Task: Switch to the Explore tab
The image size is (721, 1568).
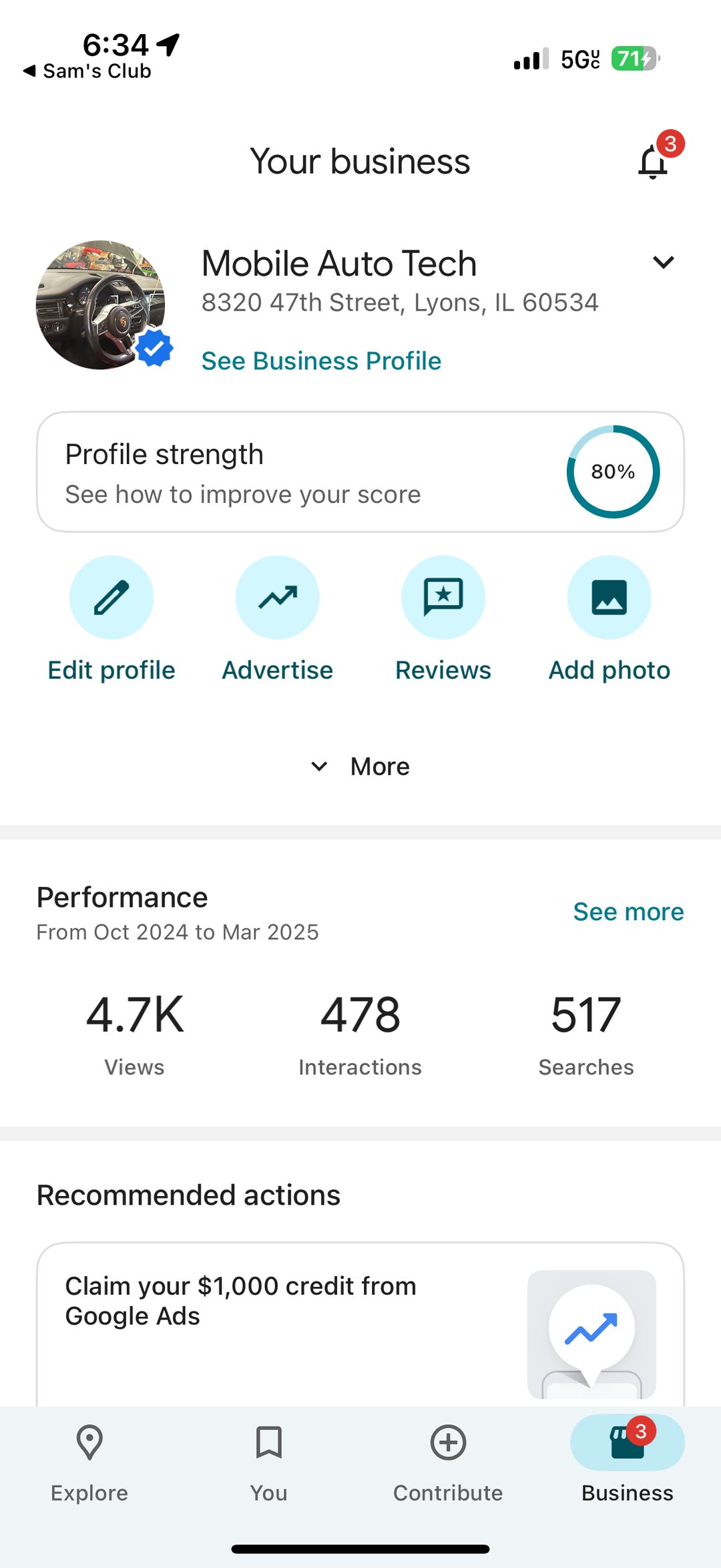Action: pyautogui.click(x=89, y=1464)
